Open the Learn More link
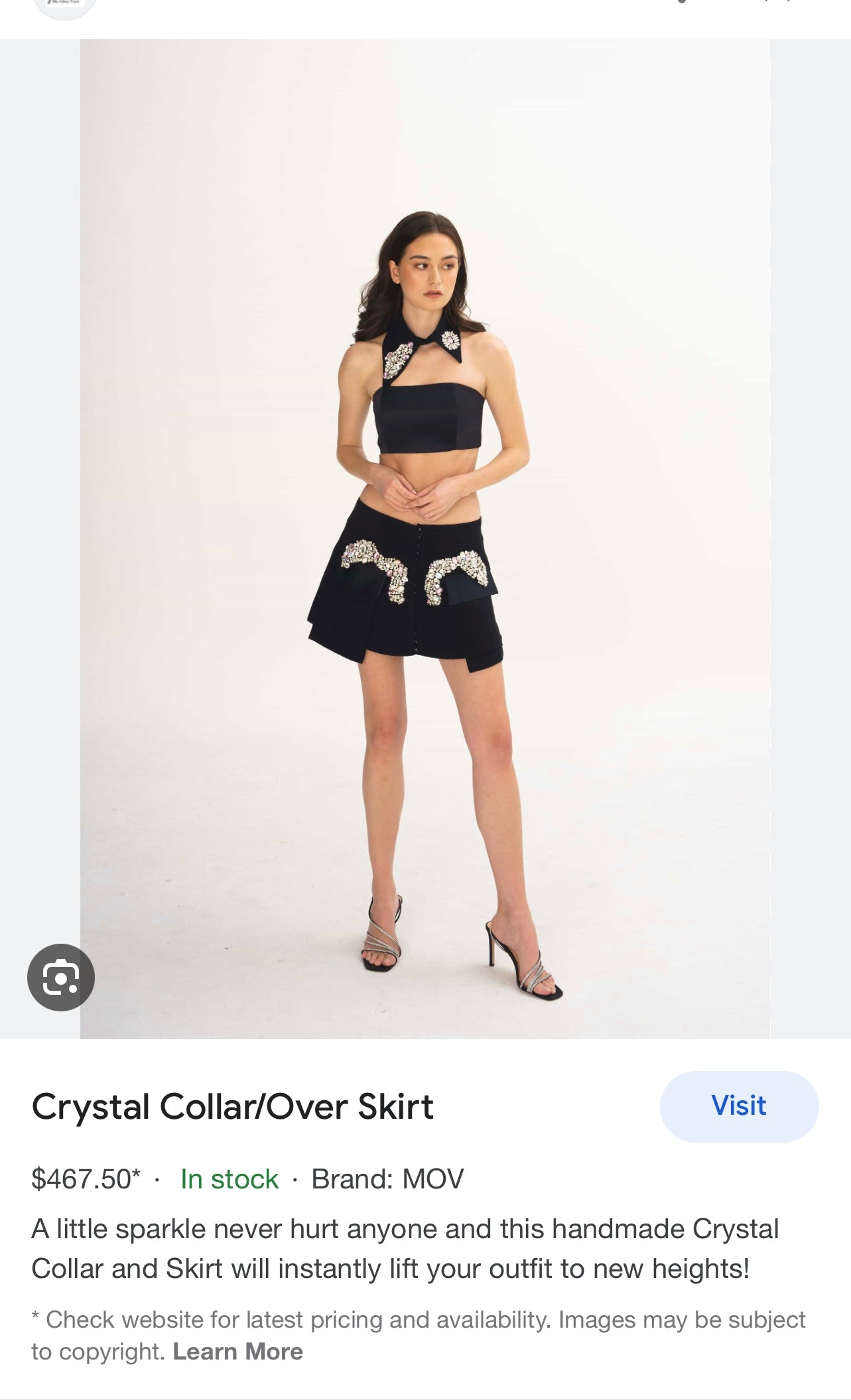This screenshot has height=1400, width=851. (x=237, y=1352)
